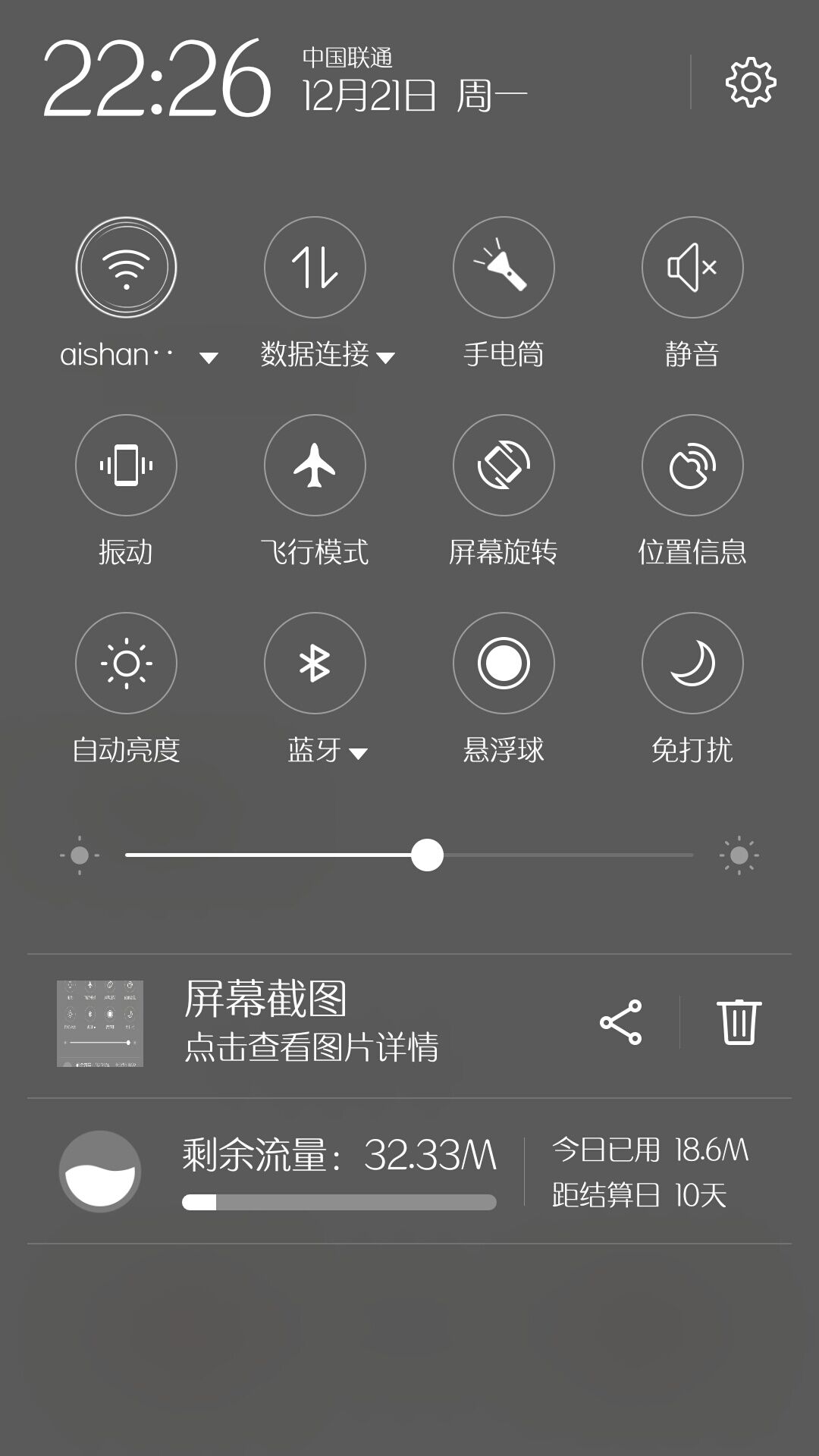Delete the captured screenshot
This screenshot has height=1456, width=819.
739,1022
